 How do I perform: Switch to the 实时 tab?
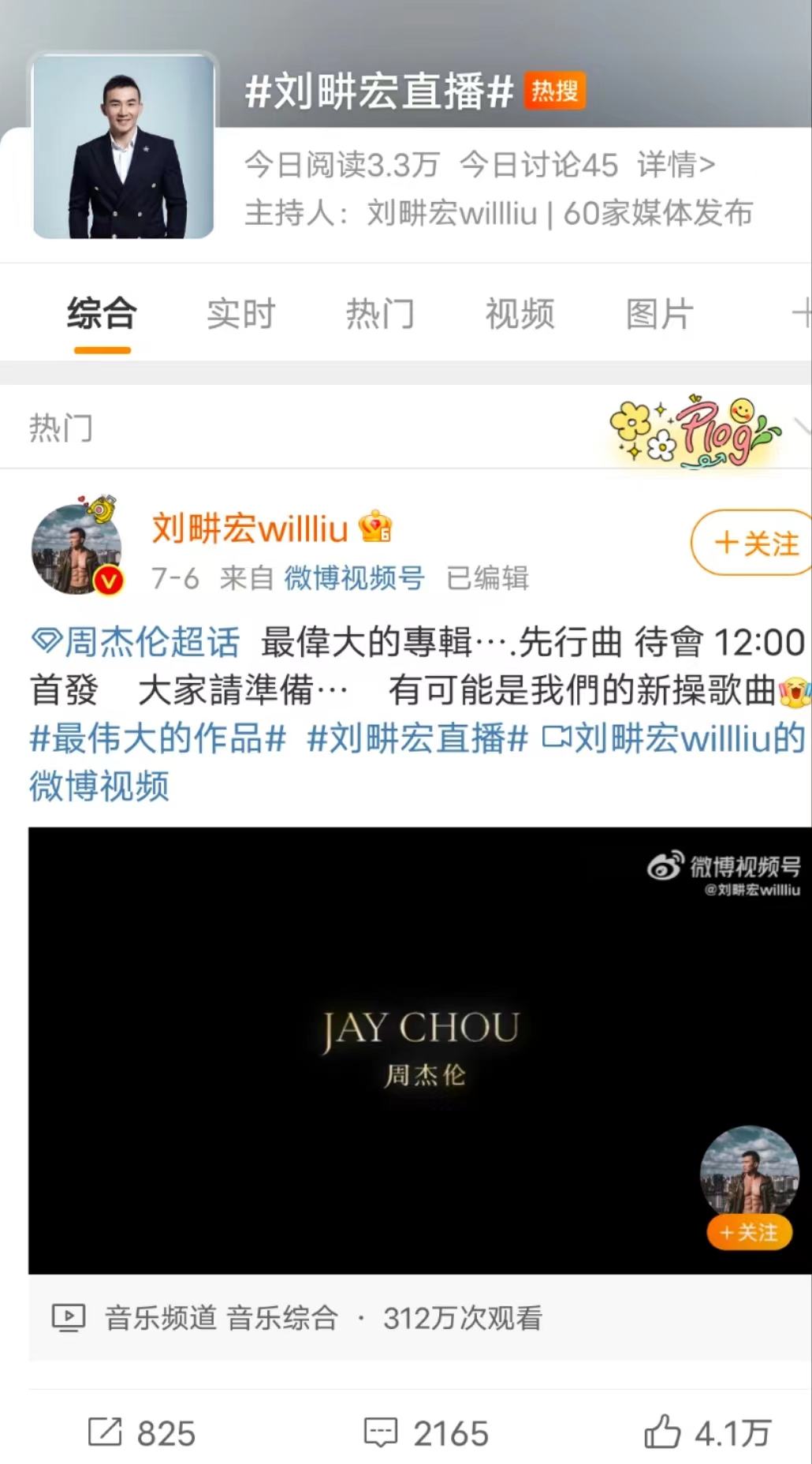pos(240,313)
